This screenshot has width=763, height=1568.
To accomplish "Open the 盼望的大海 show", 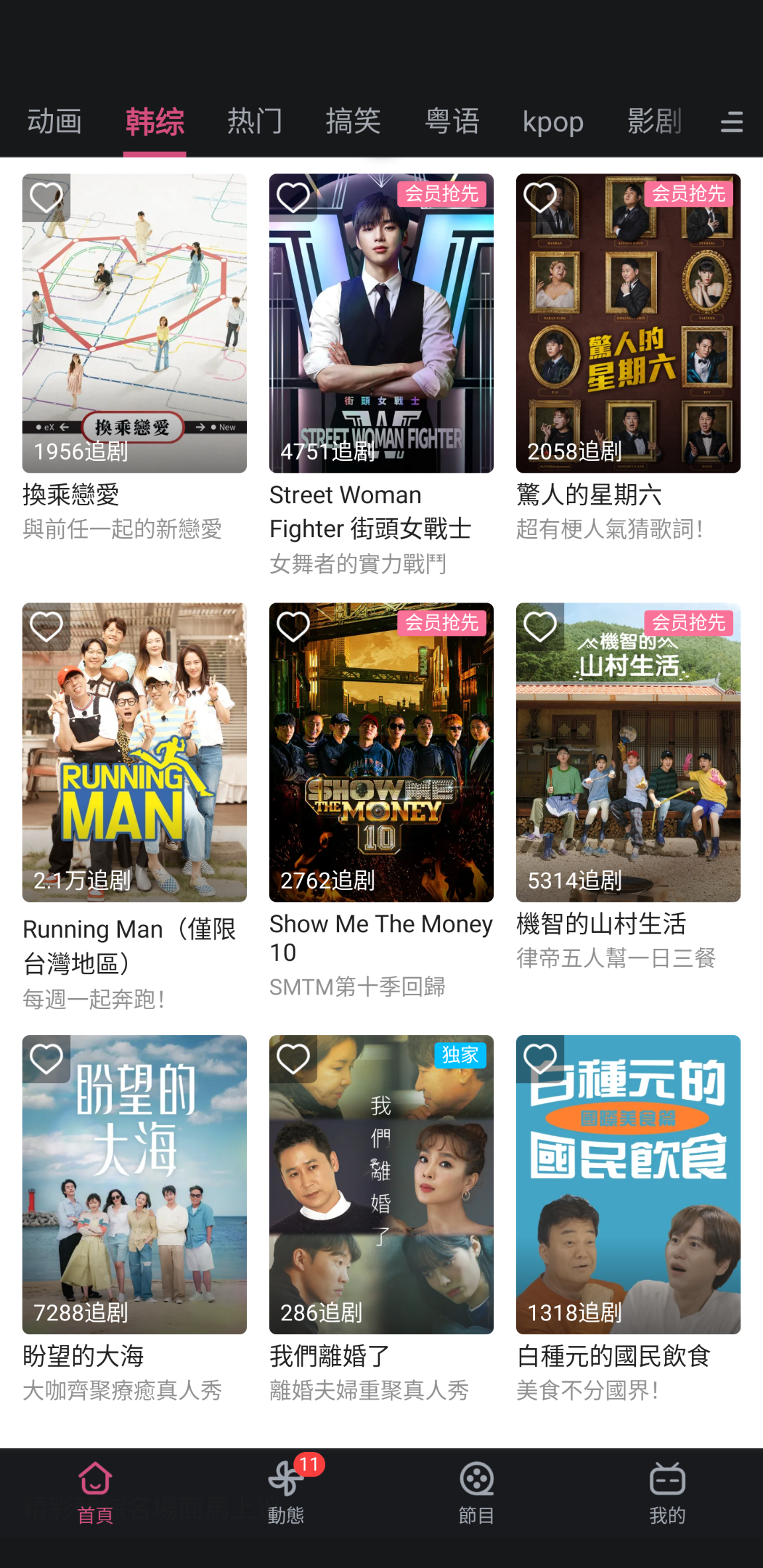I will click(x=134, y=1184).
